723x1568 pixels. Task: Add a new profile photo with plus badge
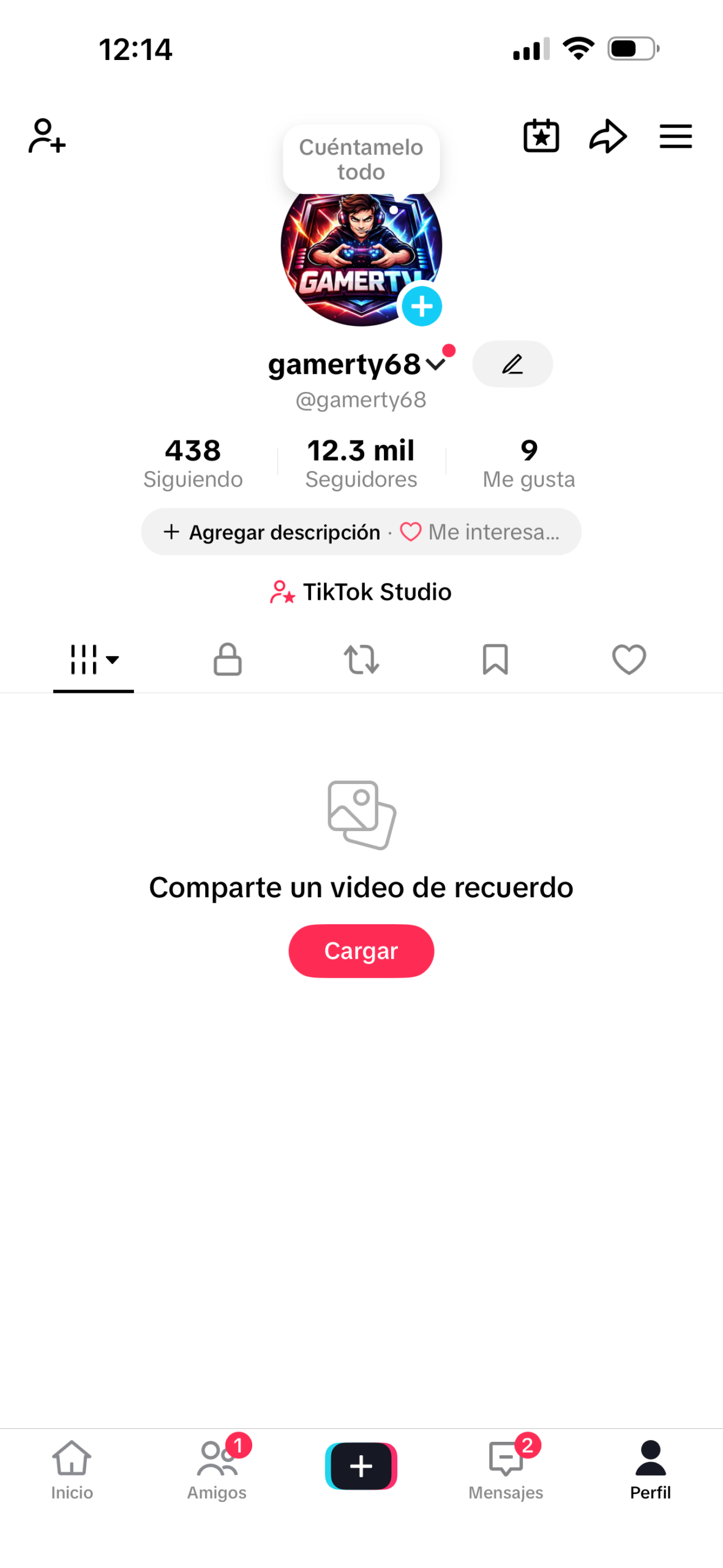(x=422, y=306)
